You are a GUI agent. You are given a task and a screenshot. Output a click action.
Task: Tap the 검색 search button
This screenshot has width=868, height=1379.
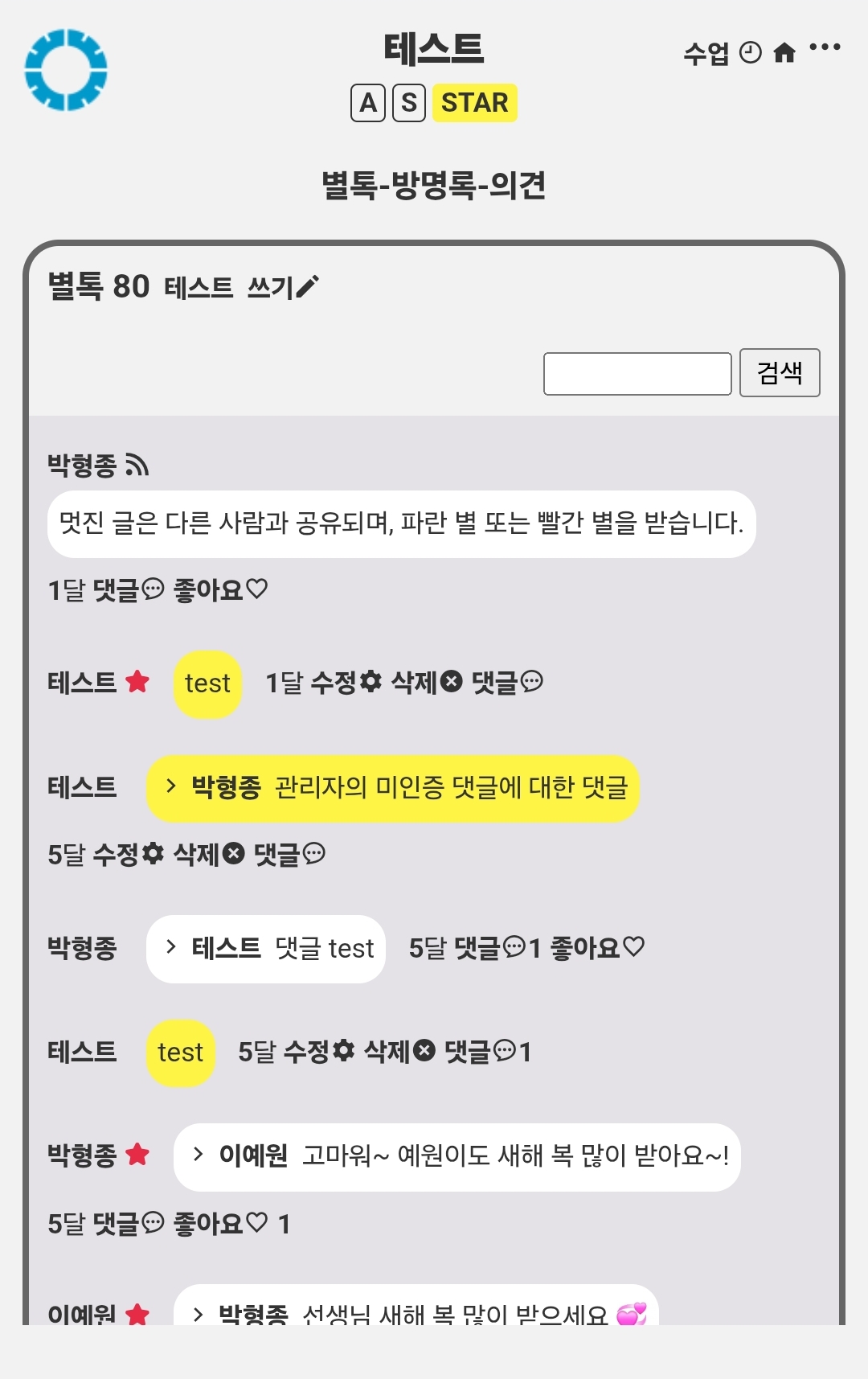(780, 372)
